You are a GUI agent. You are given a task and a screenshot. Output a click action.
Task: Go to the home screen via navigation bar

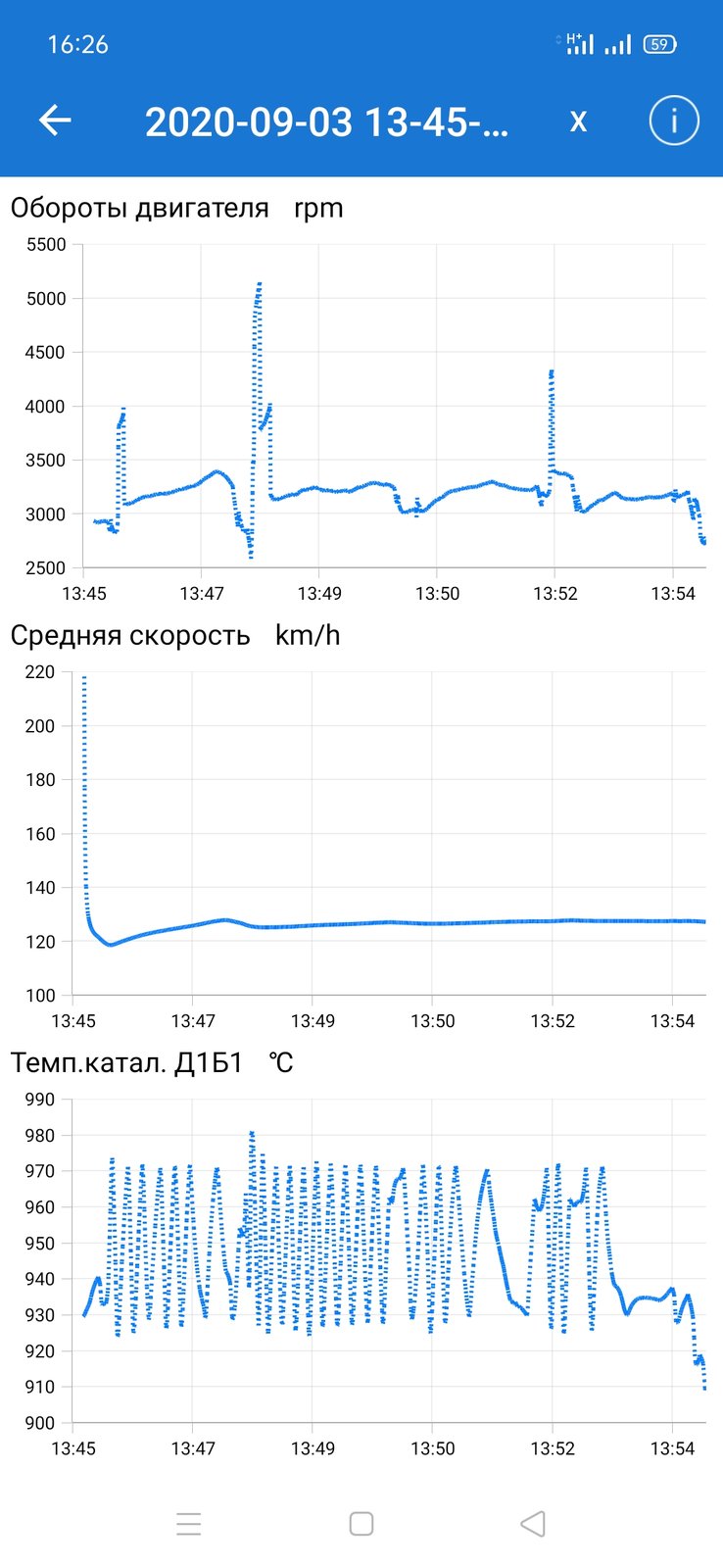point(361,1524)
